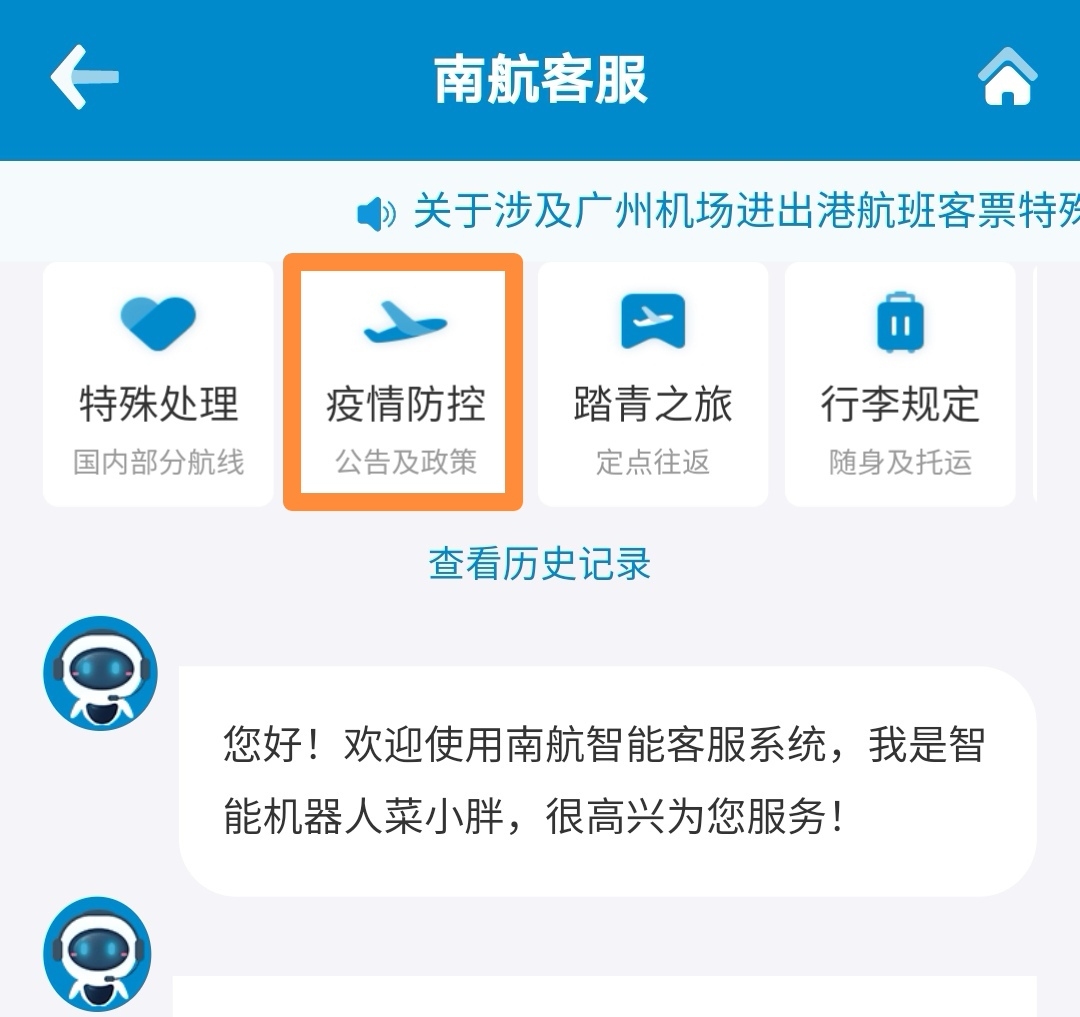The width and height of the screenshot is (1080, 1017).
Task: View 行李规定 baggage rules
Action: (900, 385)
